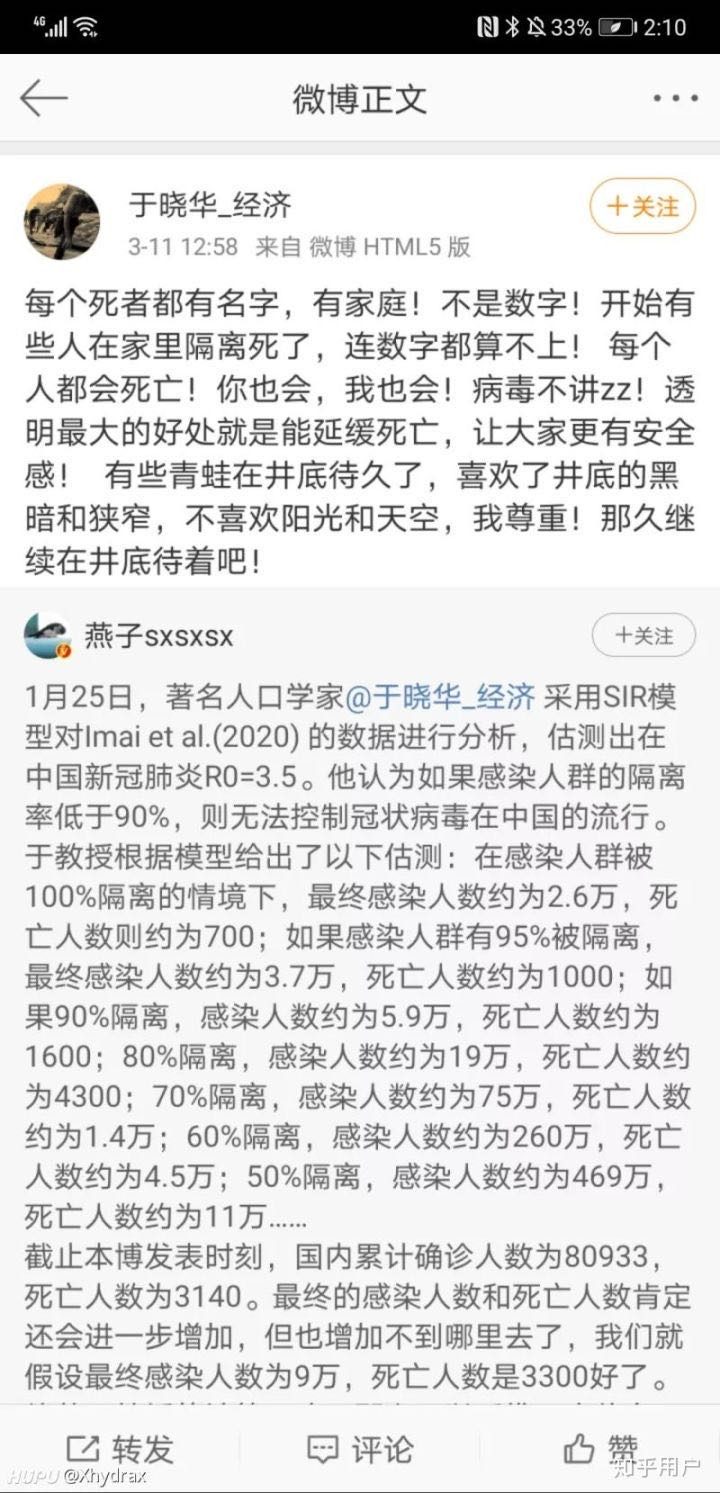
Task: Follow 燕子sxsxsx with the gray 关注 button
Action: tap(643, 635)
